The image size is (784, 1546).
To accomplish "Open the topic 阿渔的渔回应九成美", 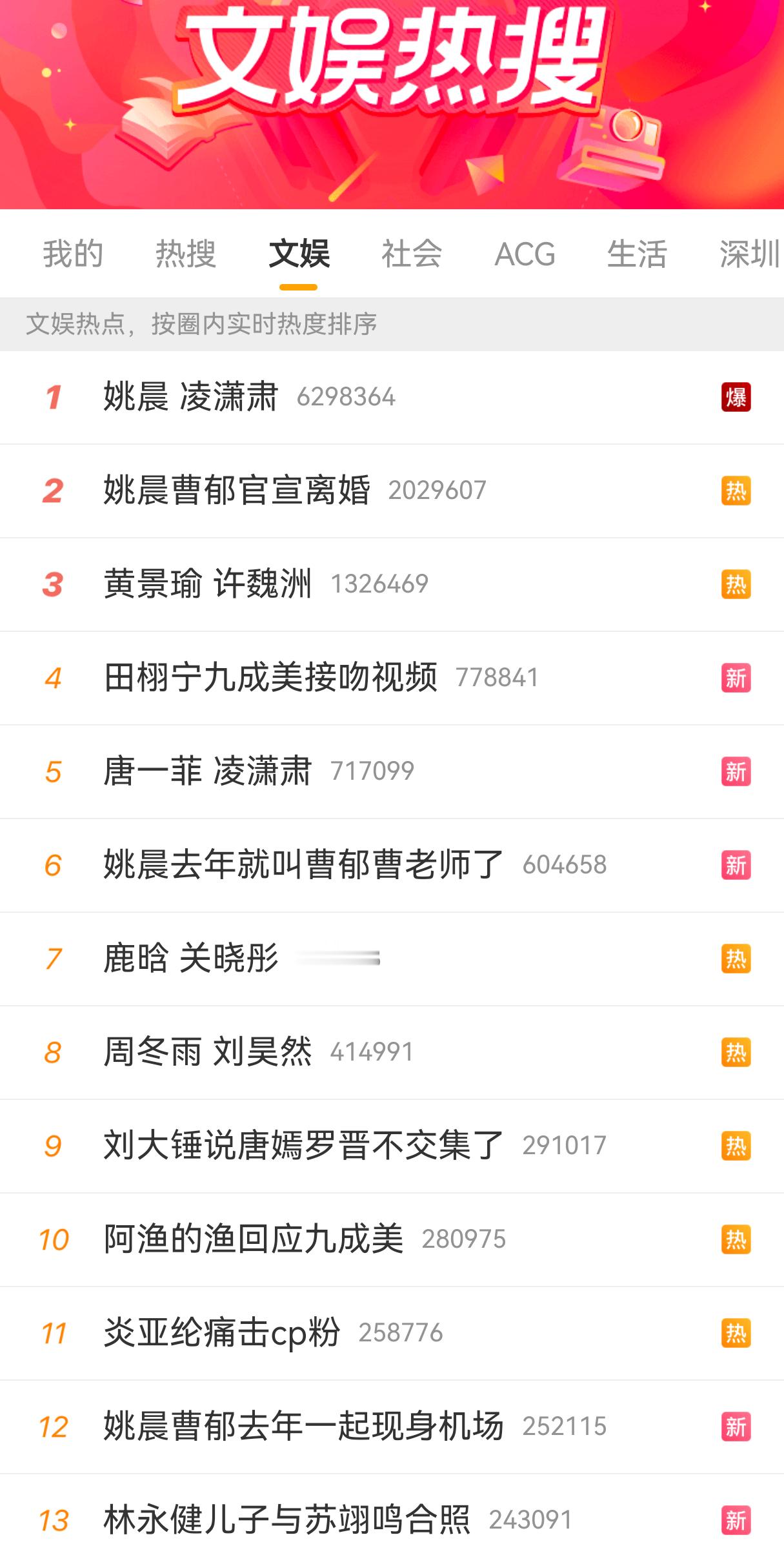I will pos(252,1240).
